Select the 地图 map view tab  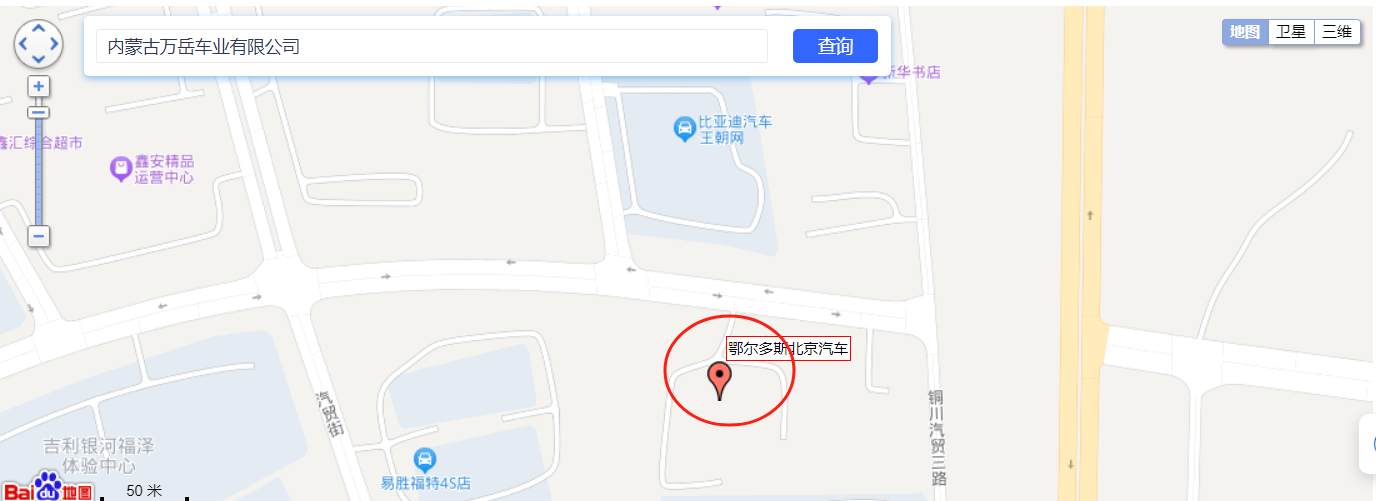[x=1245, y=32]
